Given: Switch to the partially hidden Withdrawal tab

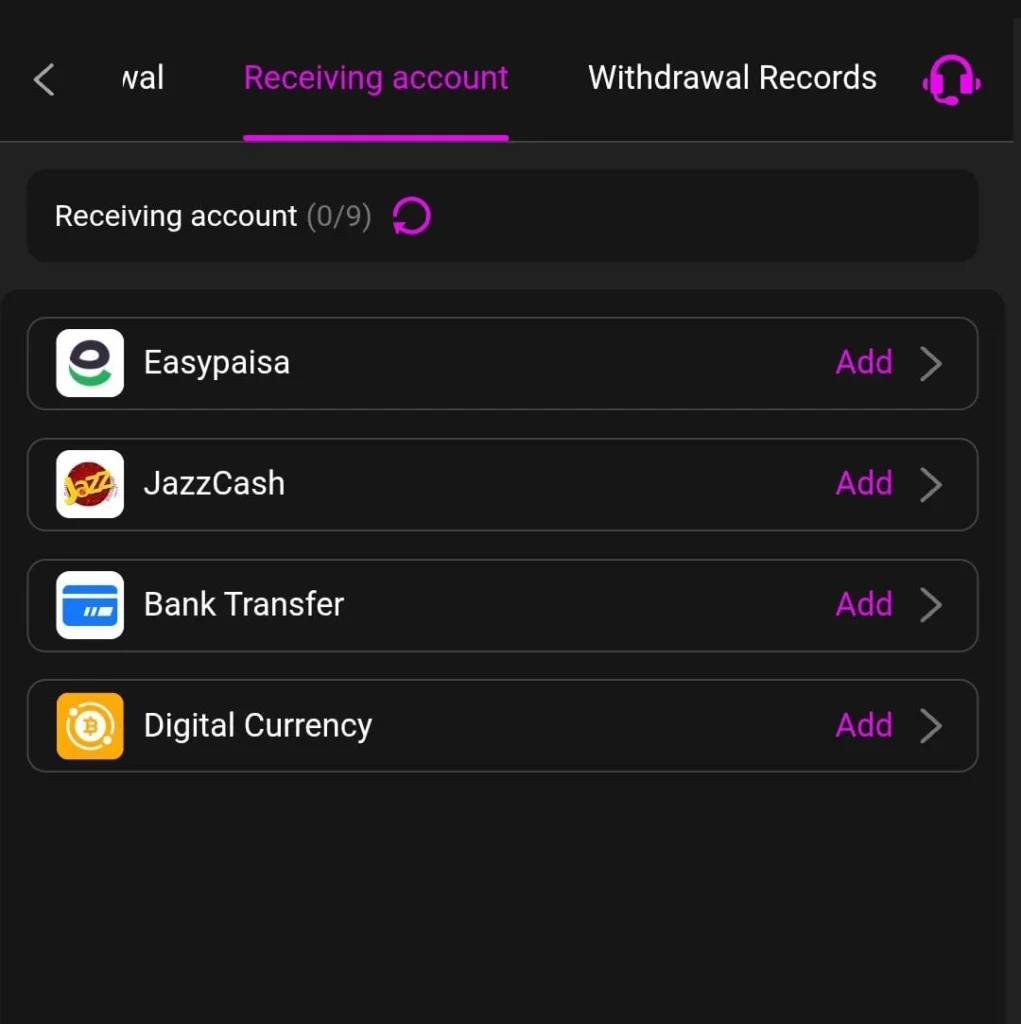Looking at the screenshot, I should point(142,78).
